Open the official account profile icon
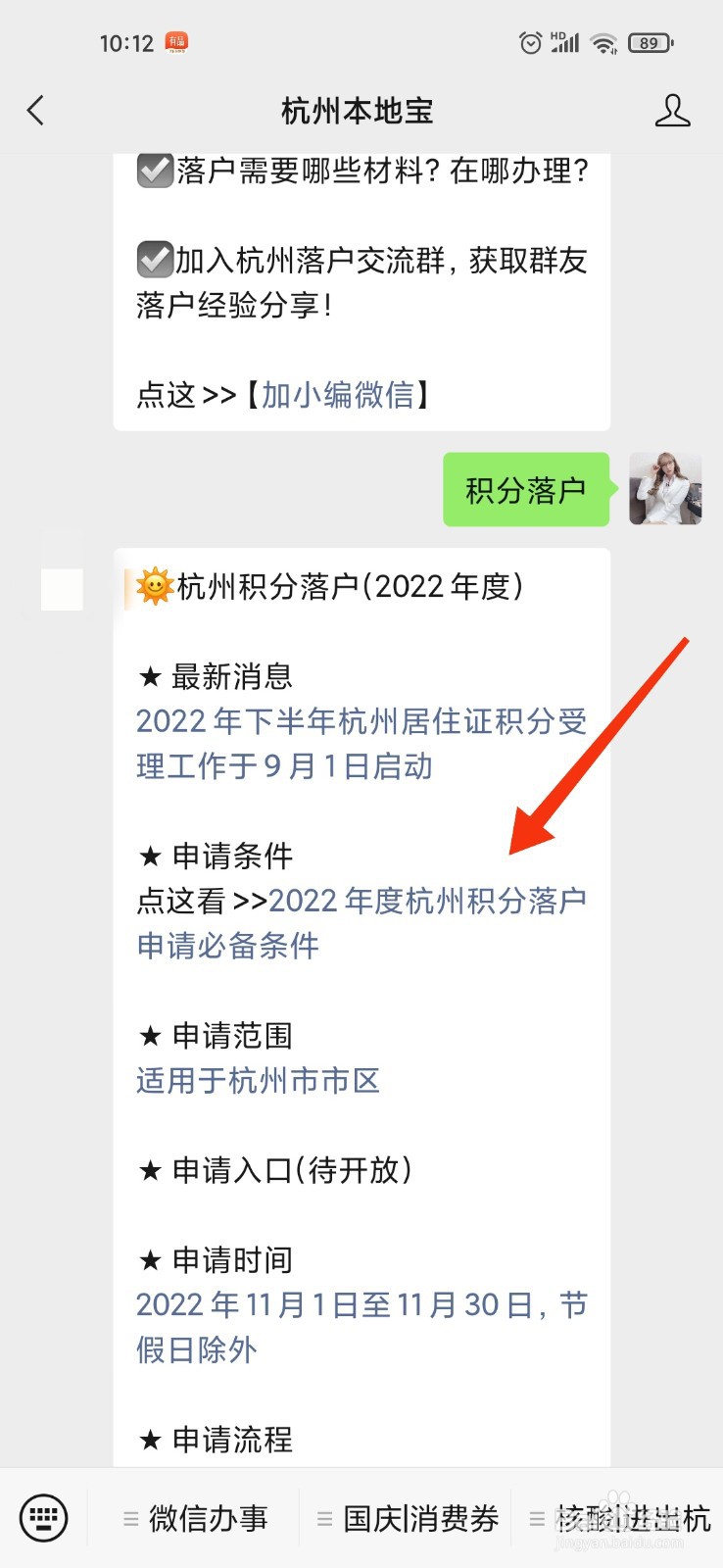This screenshot has height=1568, width=723. (x=673, y=111)
